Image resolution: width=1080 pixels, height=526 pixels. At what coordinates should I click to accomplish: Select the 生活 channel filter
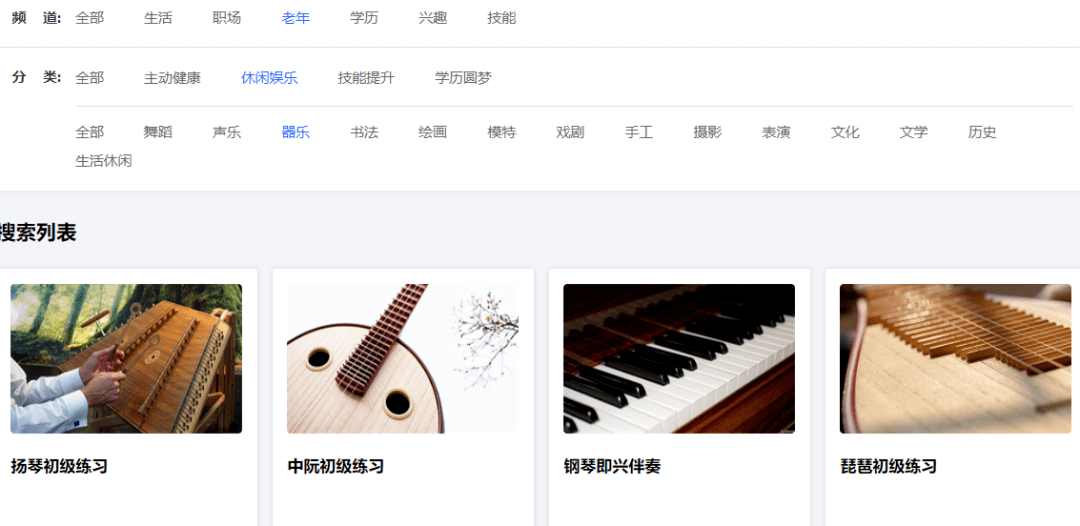158,19
